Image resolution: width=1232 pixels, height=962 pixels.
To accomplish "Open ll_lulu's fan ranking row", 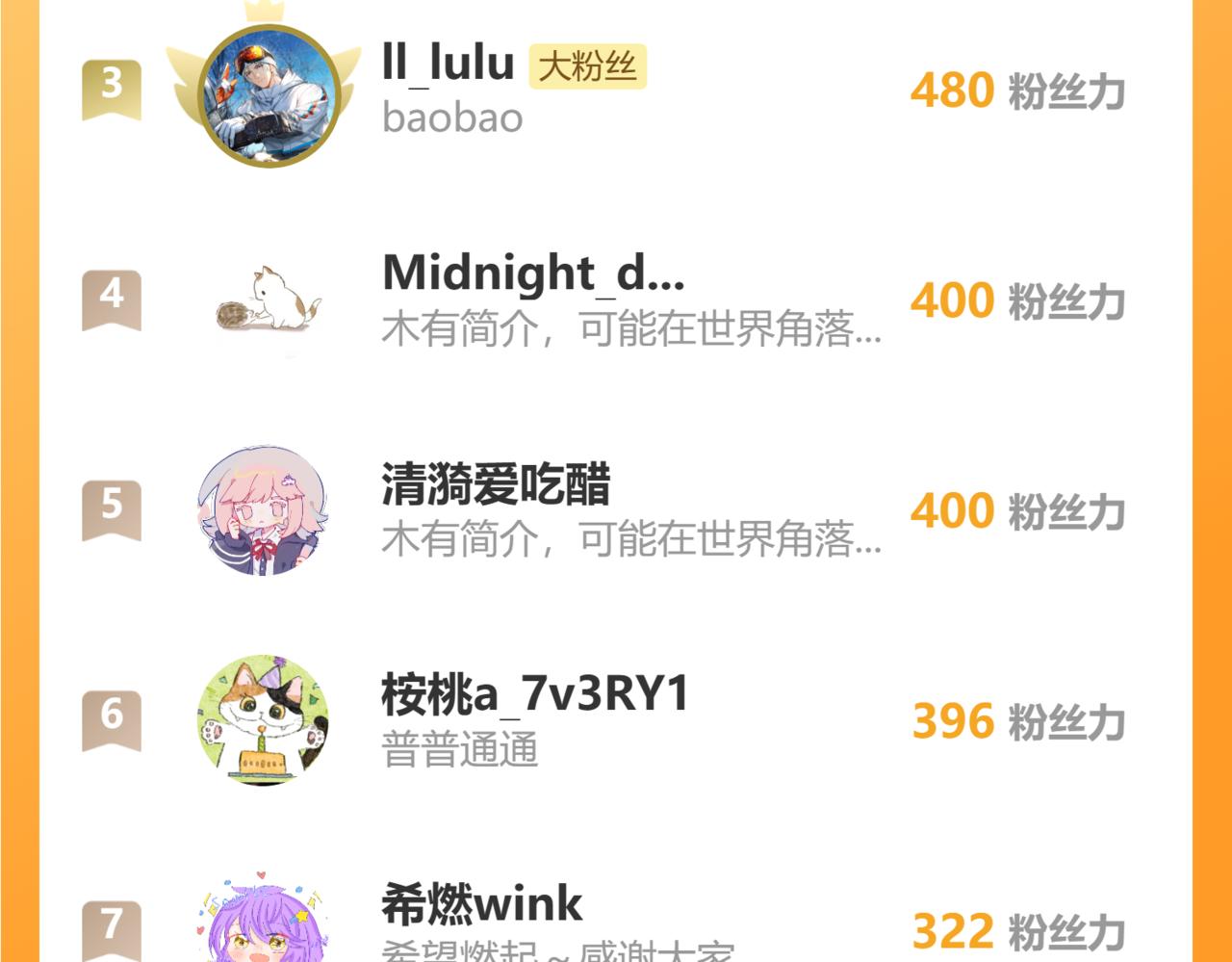I will pyautogui.click(x=616, y=91).
